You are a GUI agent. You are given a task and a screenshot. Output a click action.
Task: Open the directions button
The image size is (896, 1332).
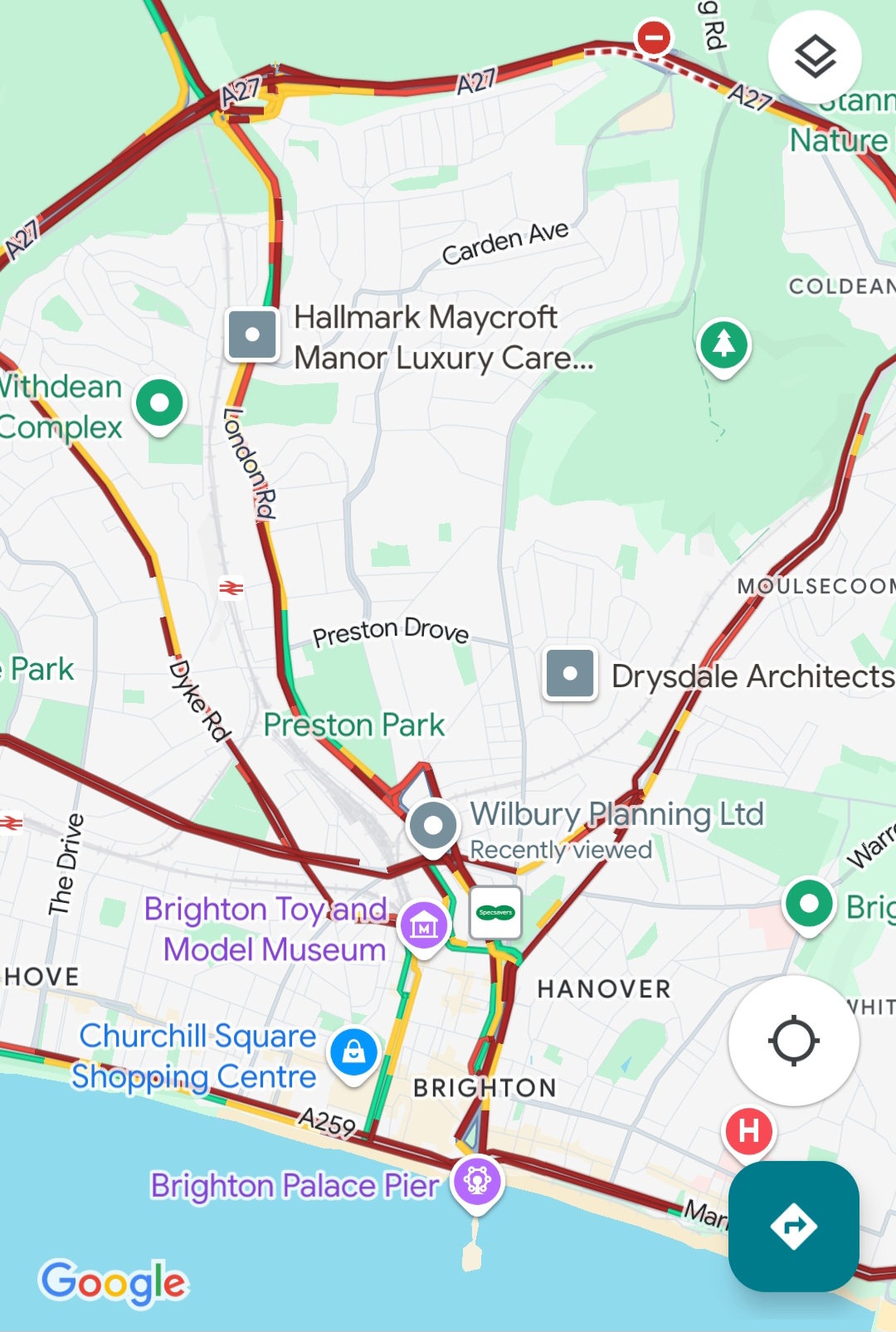pos(793,1226)
